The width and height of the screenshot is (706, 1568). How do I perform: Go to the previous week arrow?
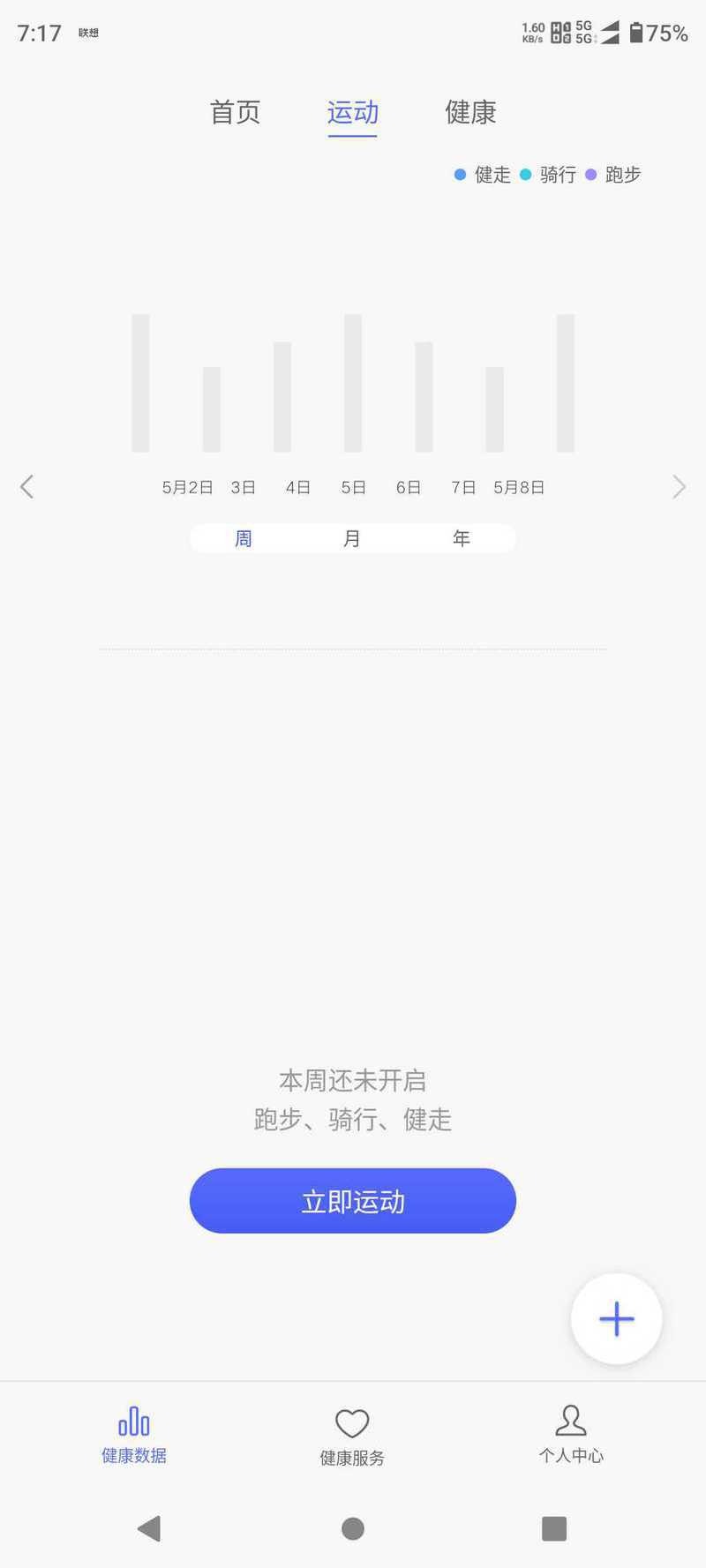26,486
